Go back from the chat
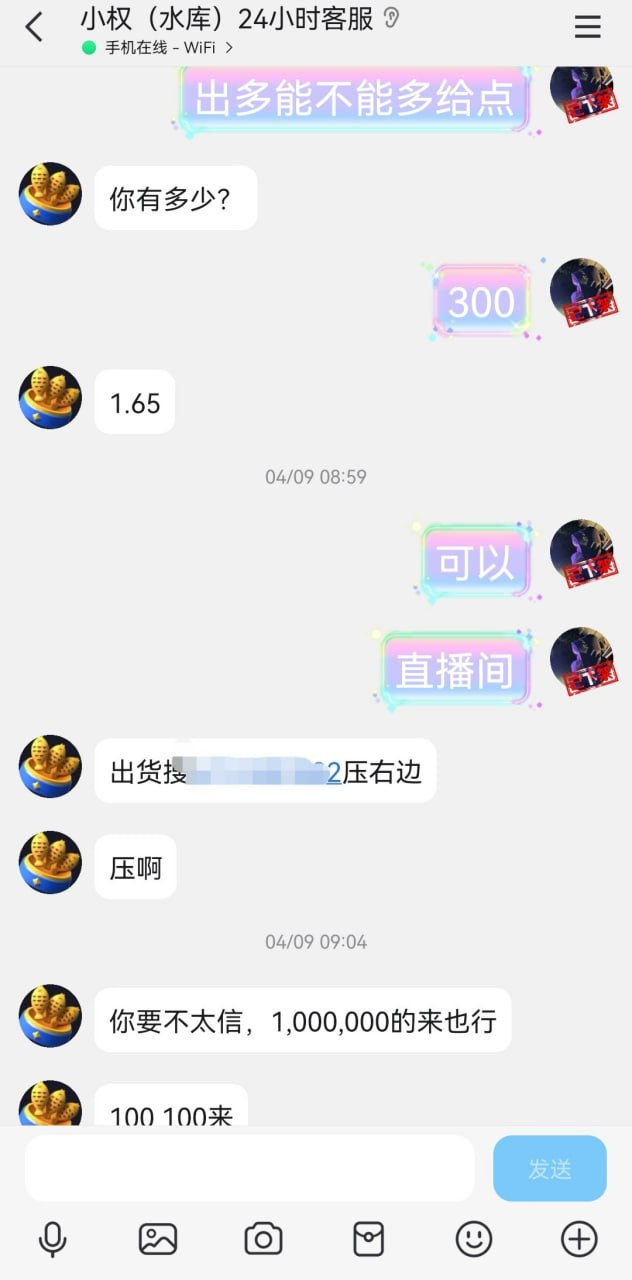632x1280 pixels. [x=35, y=27]
